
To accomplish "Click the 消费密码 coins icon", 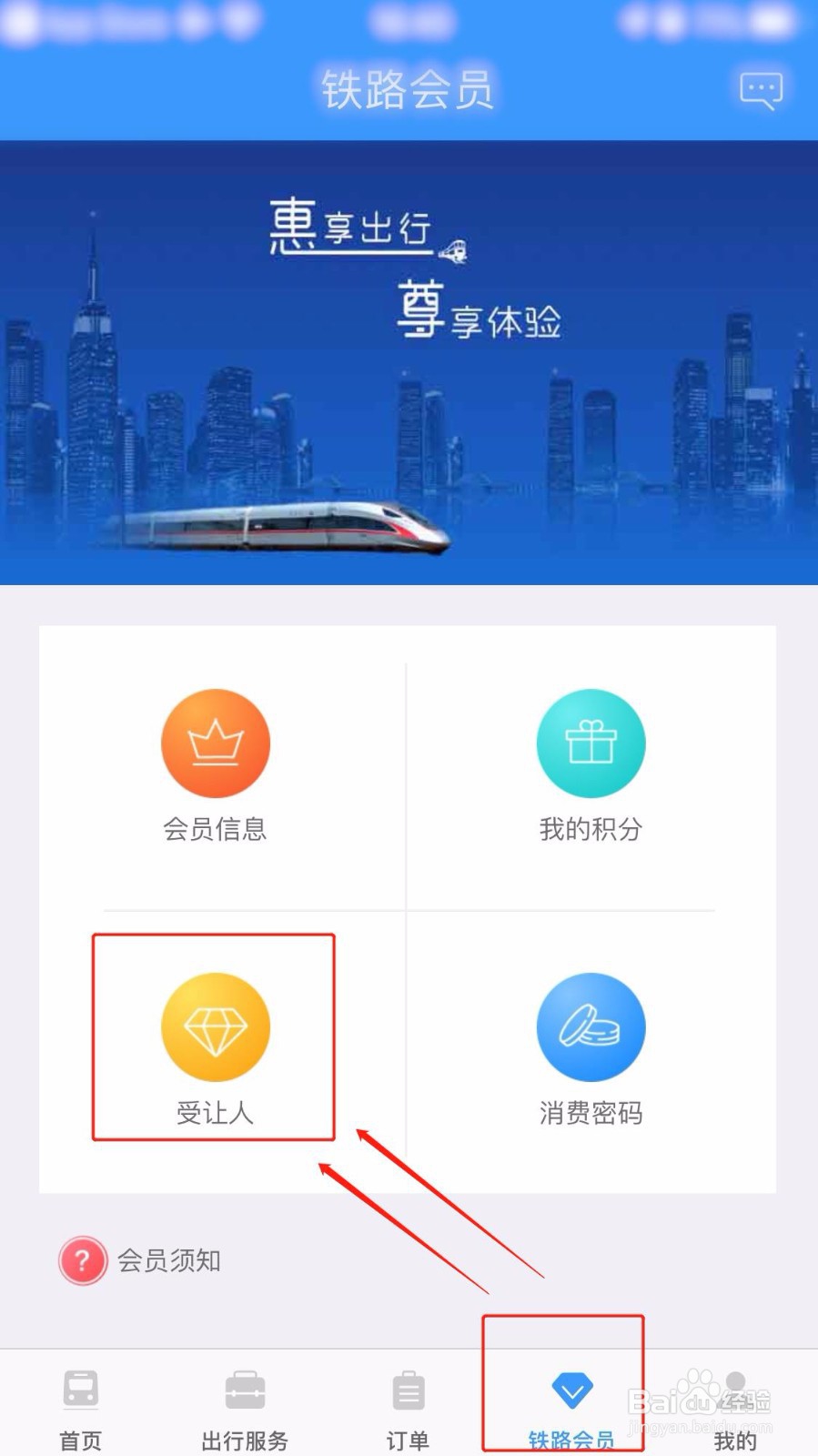I will click(591, 1026).
